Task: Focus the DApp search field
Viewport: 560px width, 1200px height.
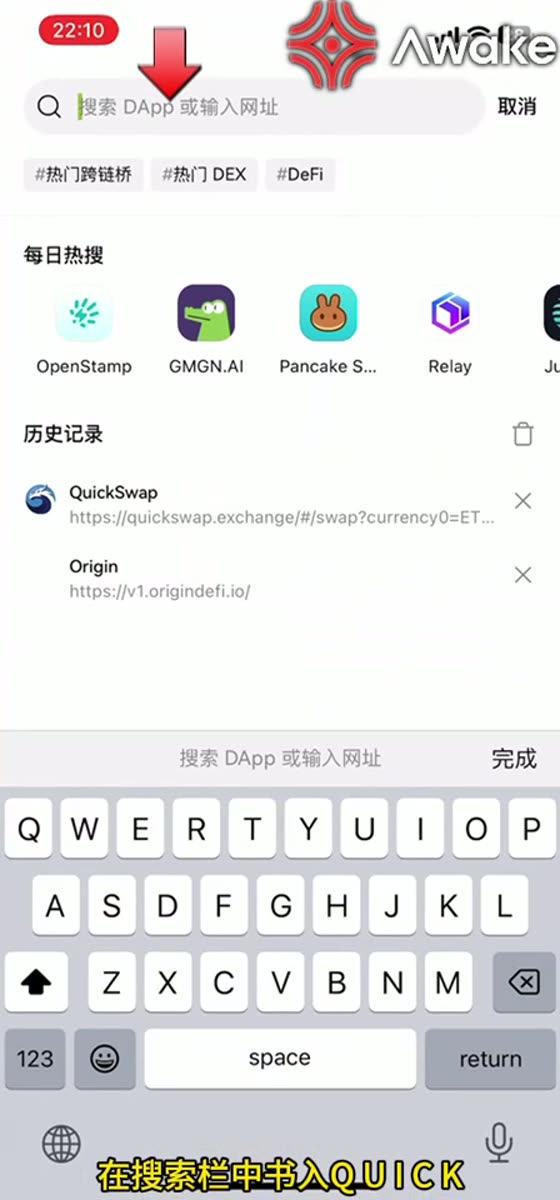Action: point(255,106)
